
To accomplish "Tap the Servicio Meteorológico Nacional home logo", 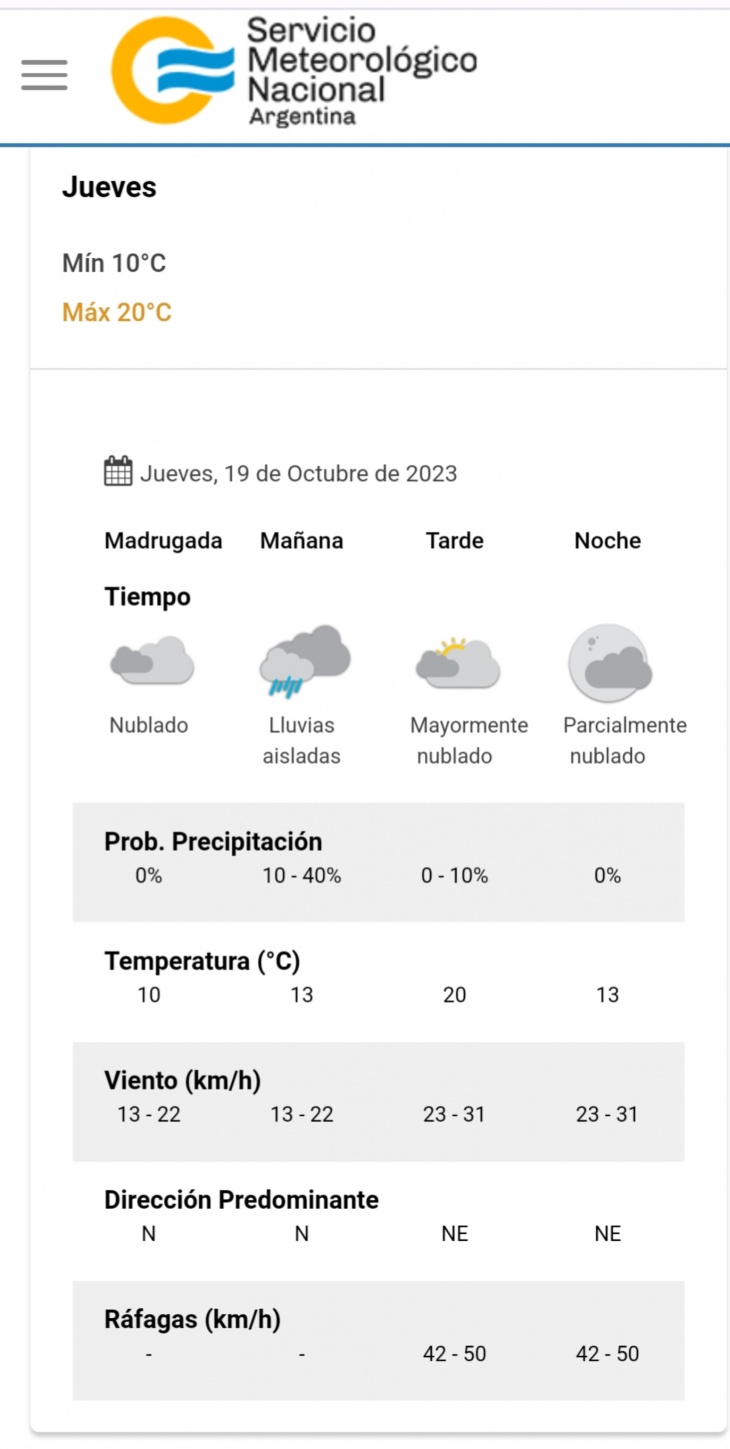I will coord(293,72).
